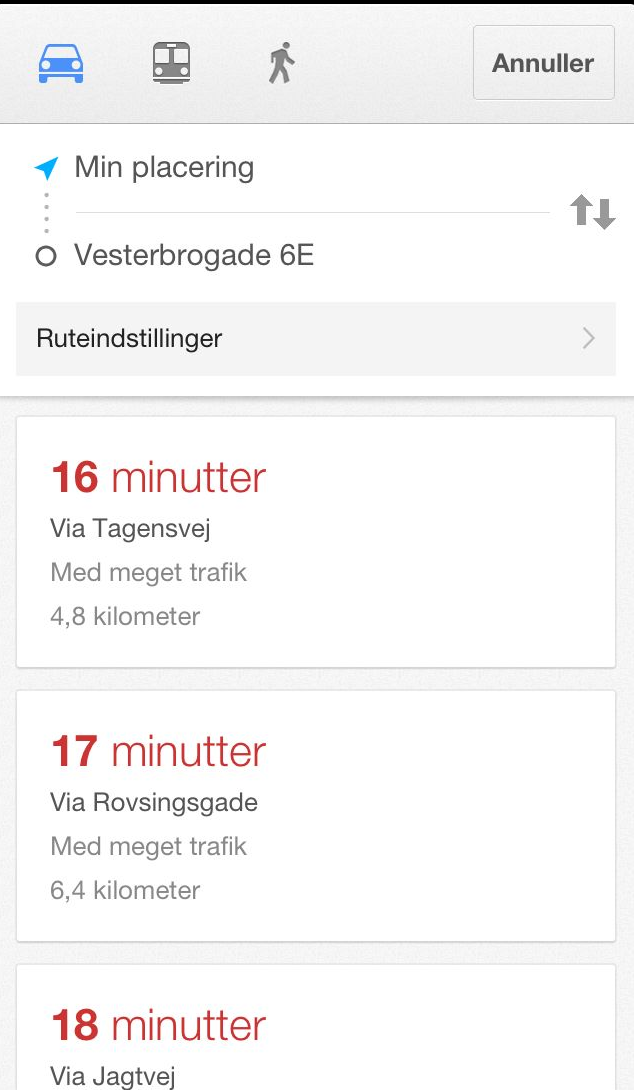The width and height of the screenshot is (634, 1090).
Task: Edit the Min placering start field
Action: click(300, 167)
